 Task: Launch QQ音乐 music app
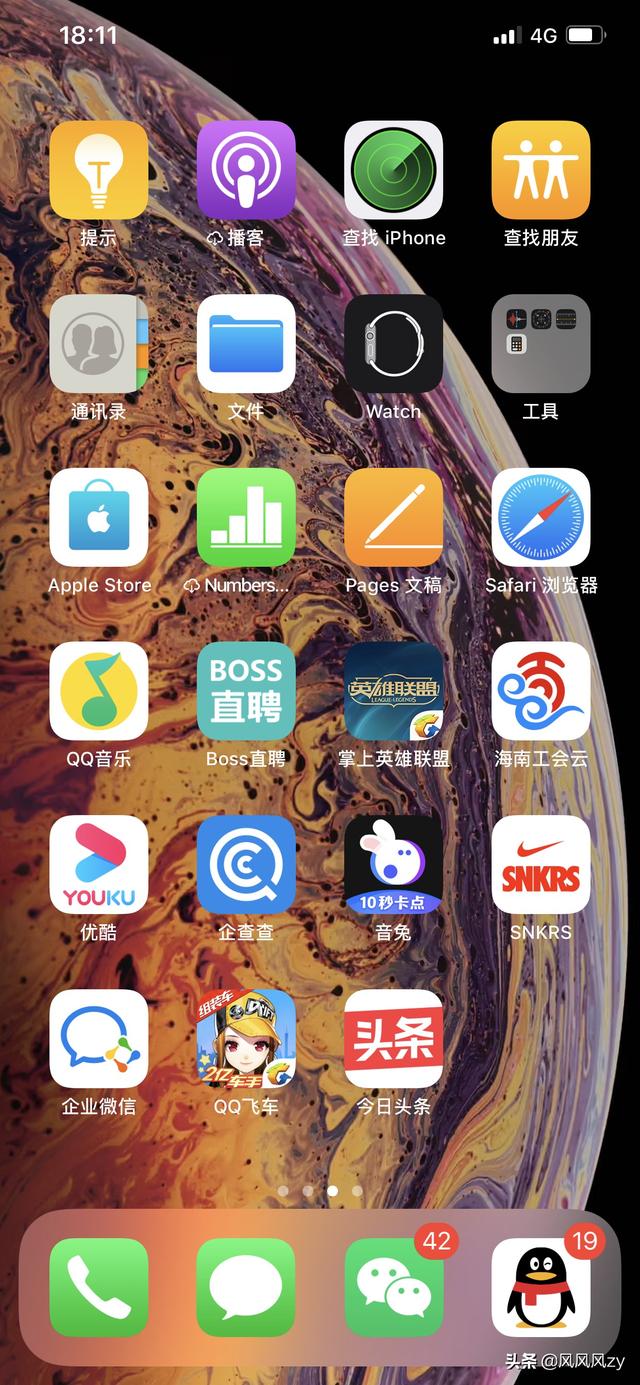pyautogui.click(x=99, y=690)
